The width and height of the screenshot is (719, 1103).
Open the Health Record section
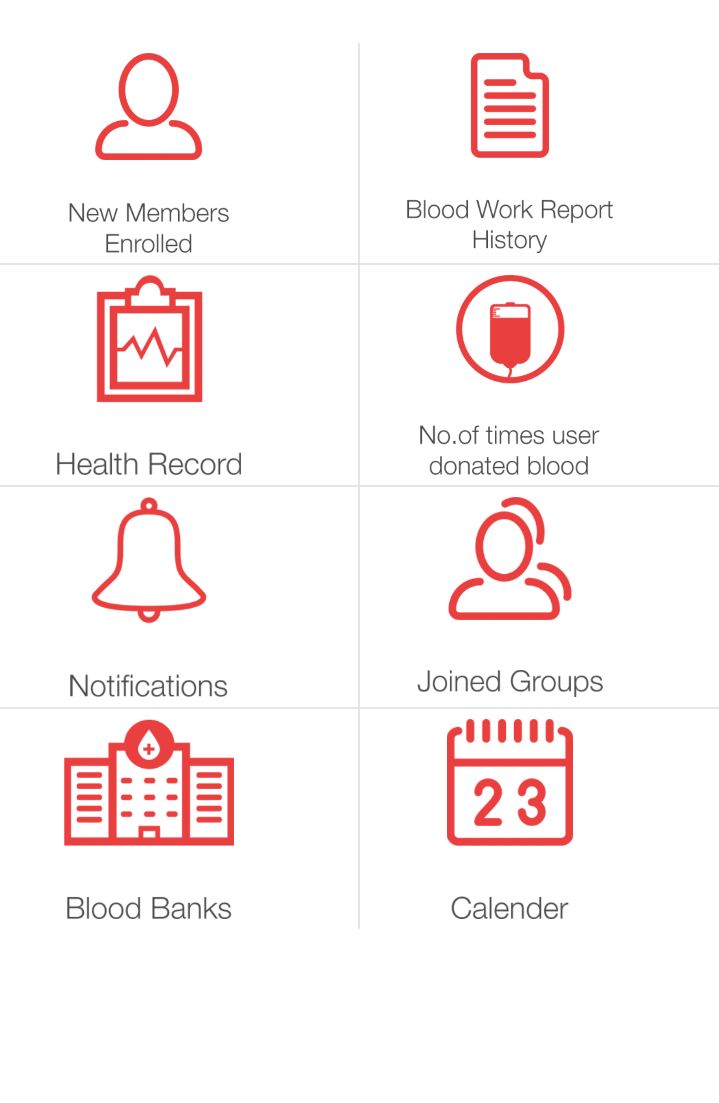pyautogui.click(x=149, y=375)
